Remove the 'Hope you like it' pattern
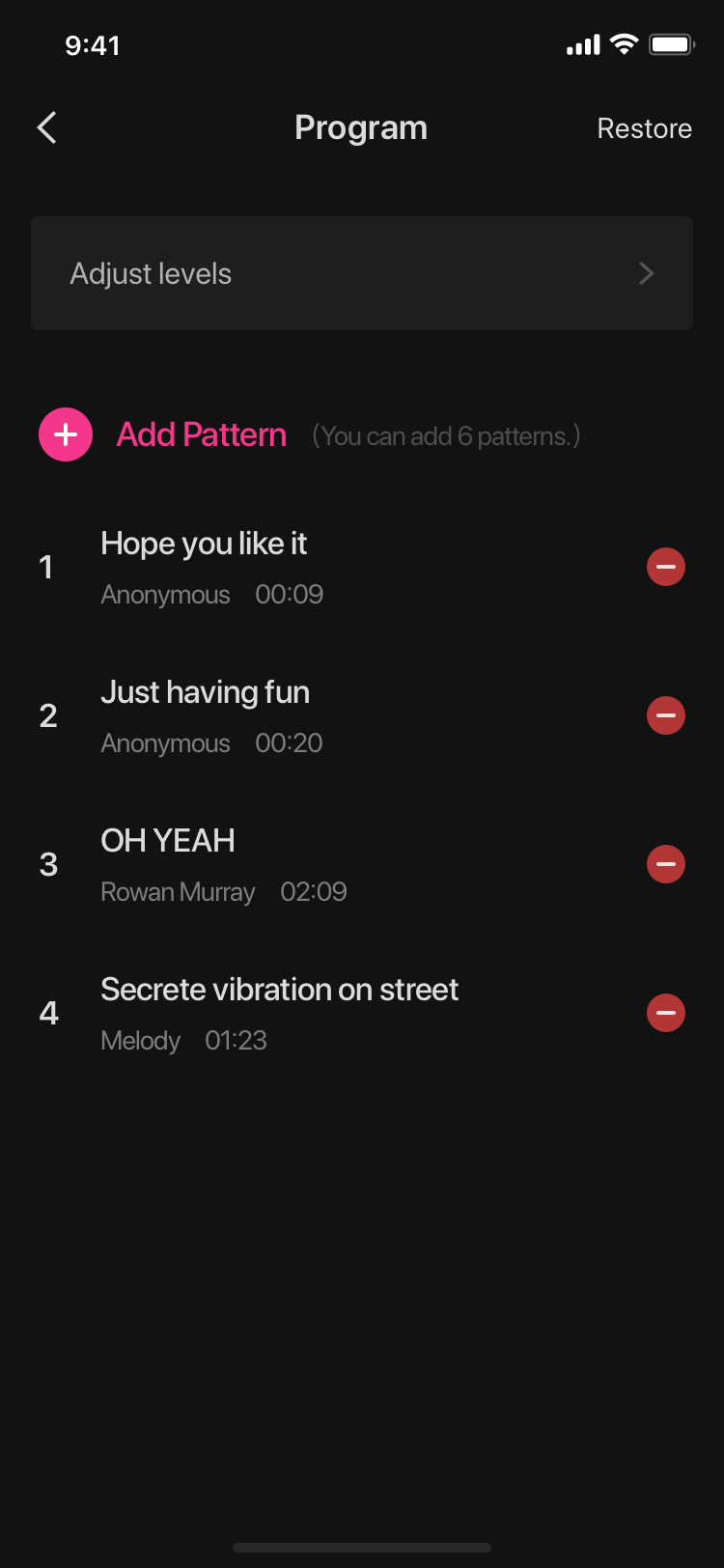The width and height of the screenshot is (724, 1568). tap(665, 567)
